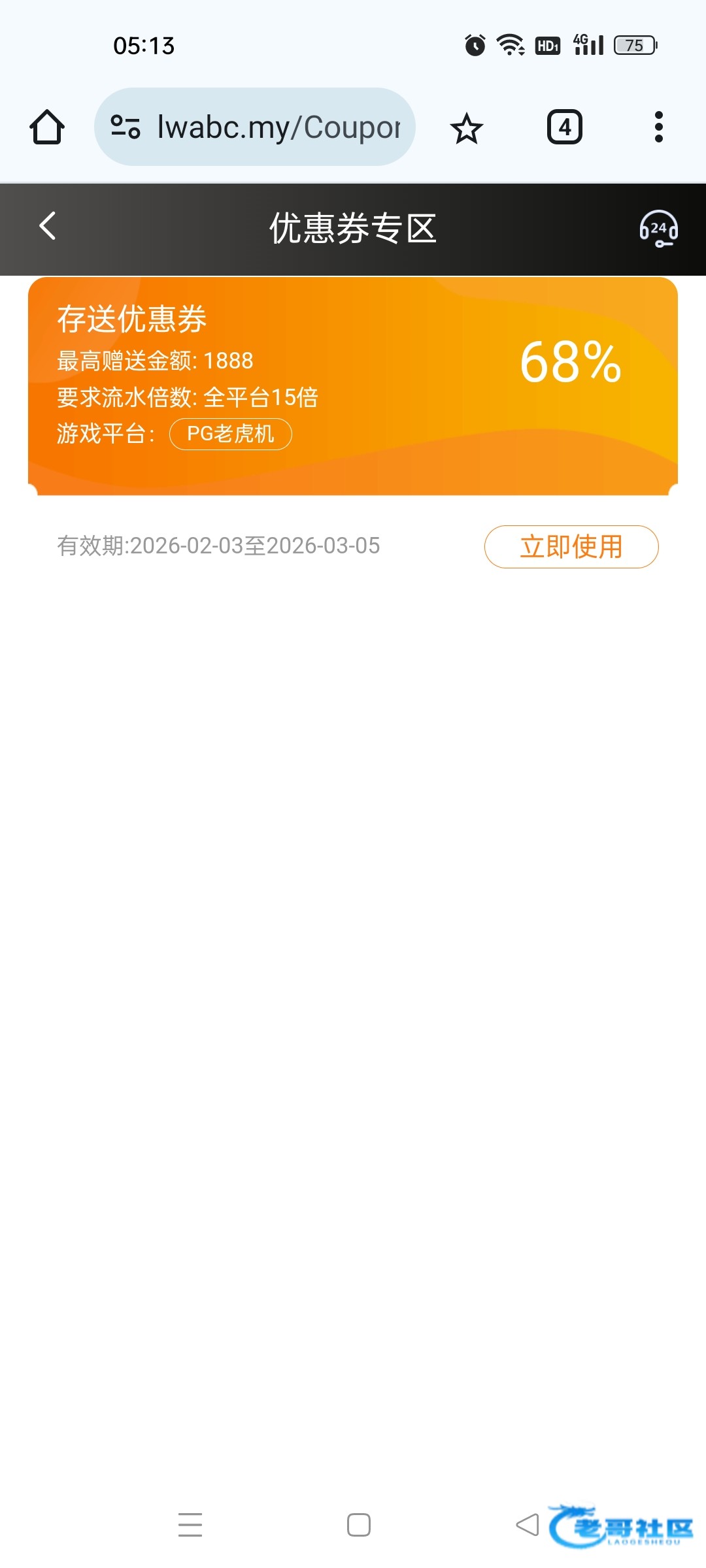Open the browser three-dot menu
The image size is (706, 1568).
tap(658, 127)
